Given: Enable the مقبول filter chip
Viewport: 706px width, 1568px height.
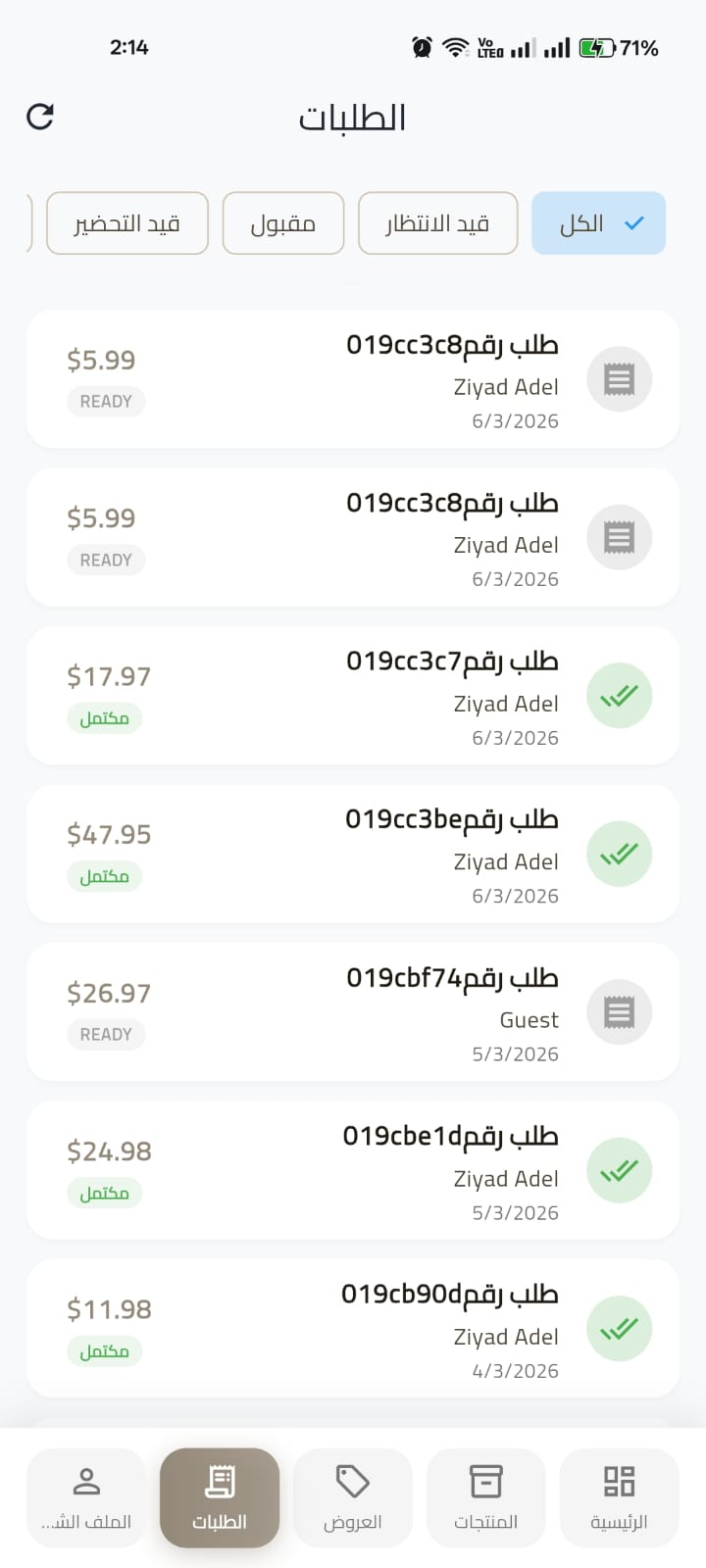Looking at the screenshot, I should click(x=282, y=223).
